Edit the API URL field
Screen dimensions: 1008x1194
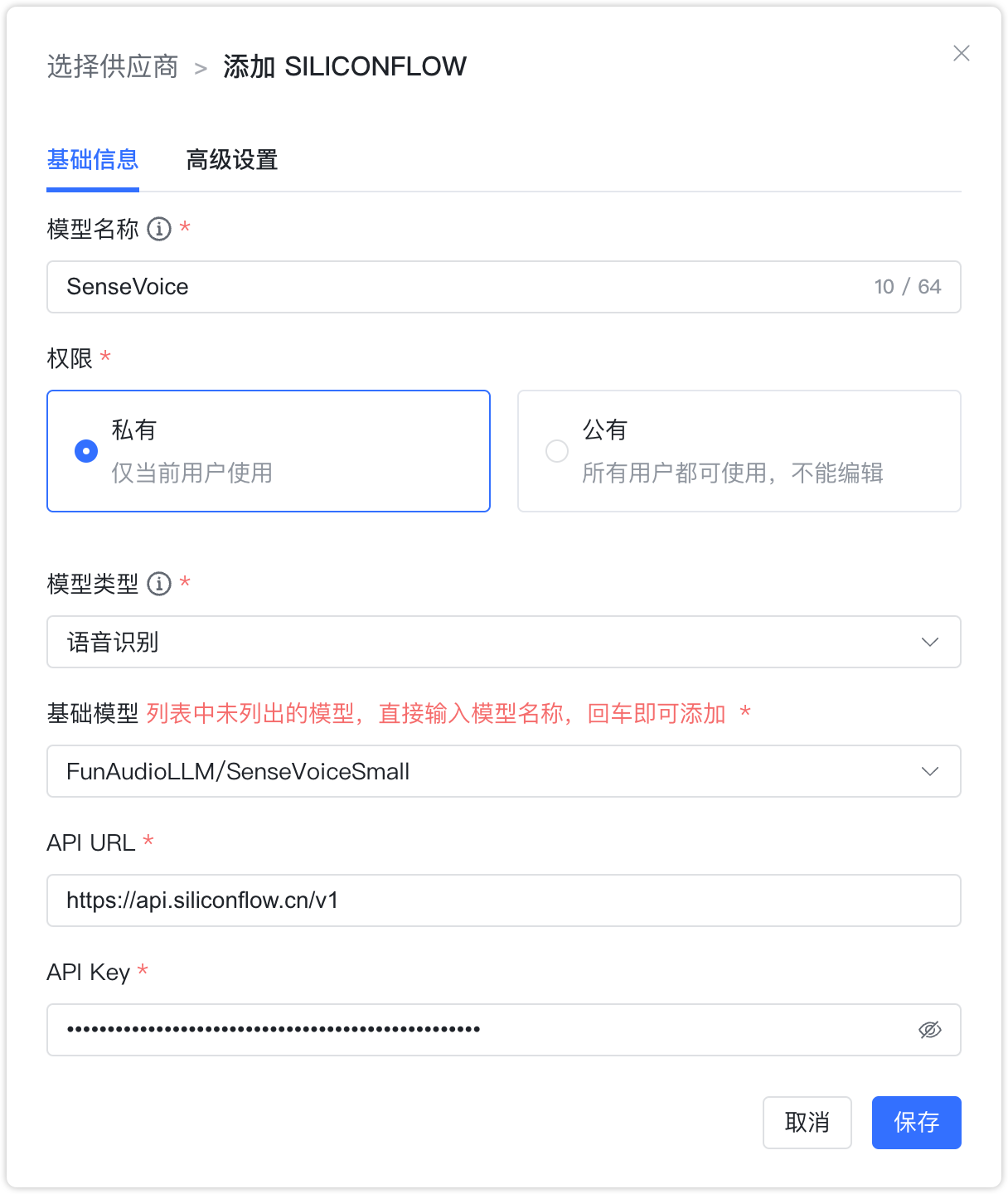[x=502, y=900]
